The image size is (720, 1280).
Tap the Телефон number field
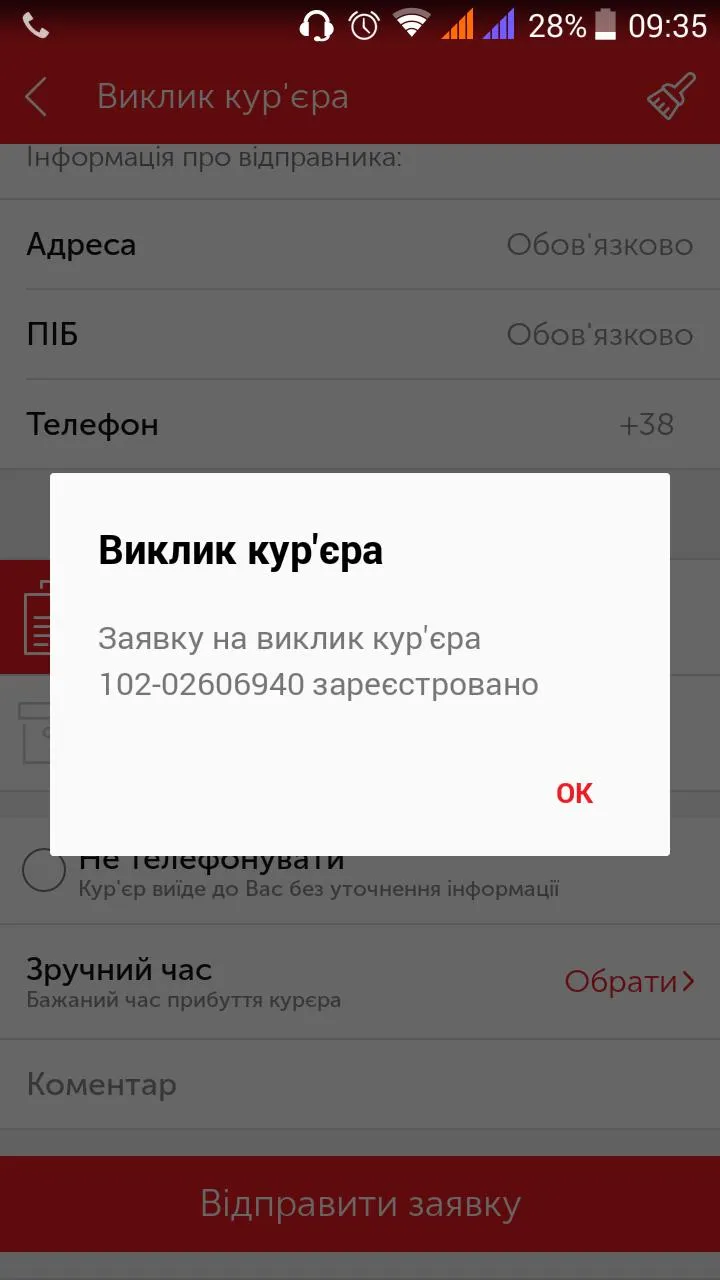[x=360, y=425]
